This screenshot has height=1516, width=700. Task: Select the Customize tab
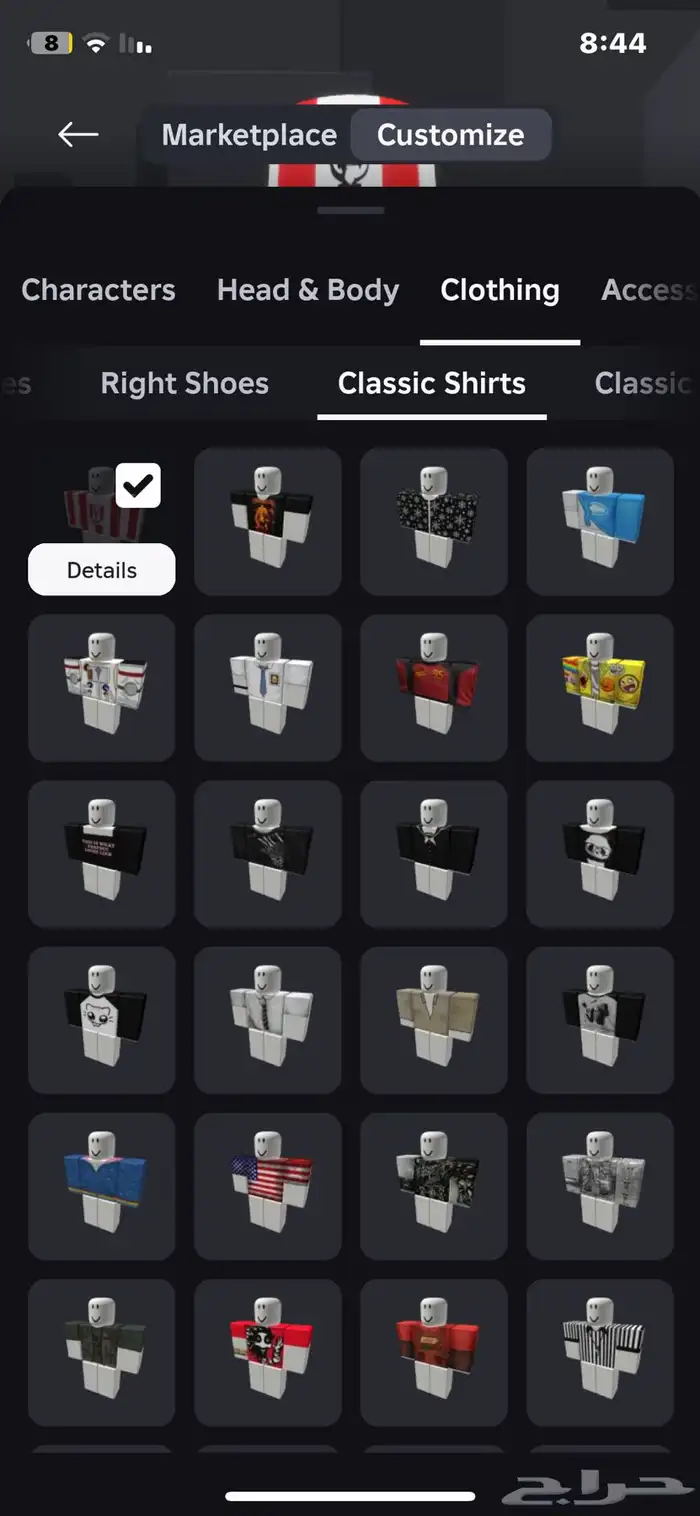[x=450, y=135]
